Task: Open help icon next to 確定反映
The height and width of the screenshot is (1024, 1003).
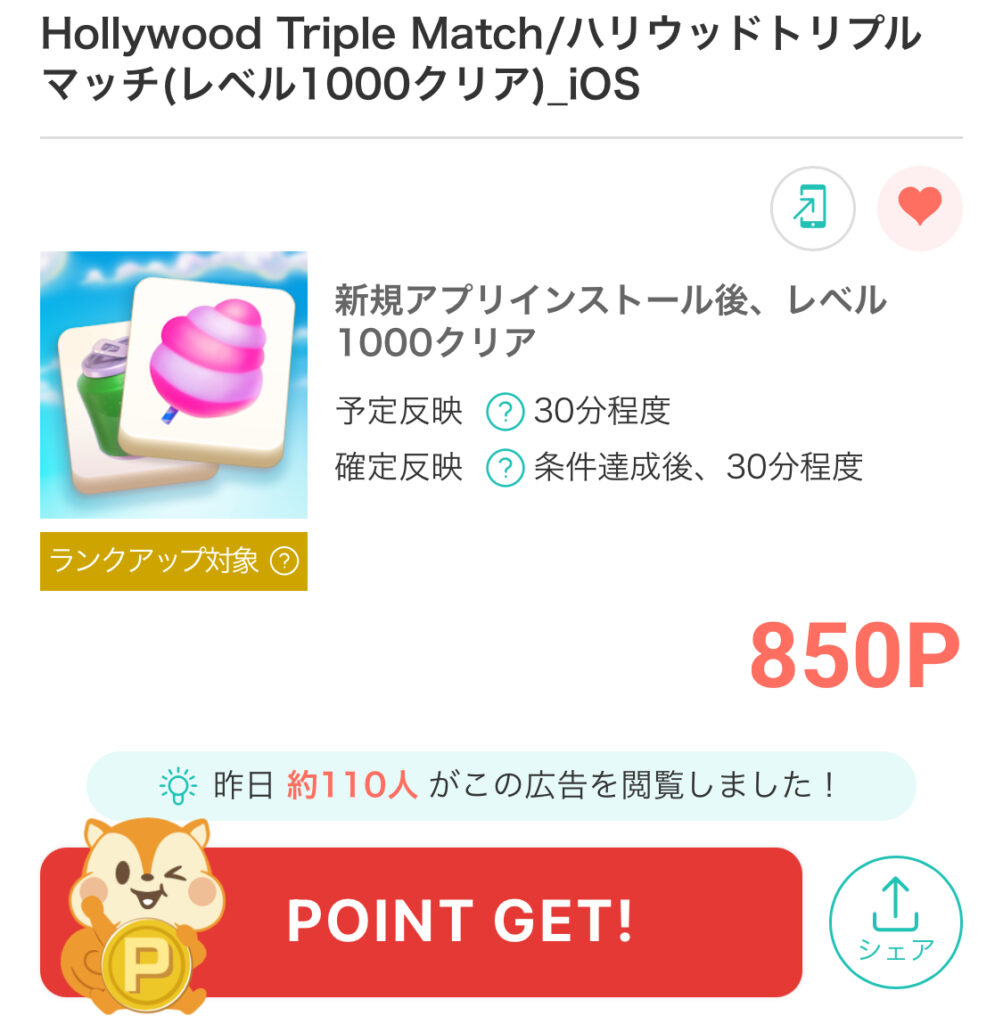Action: (505, 467)
